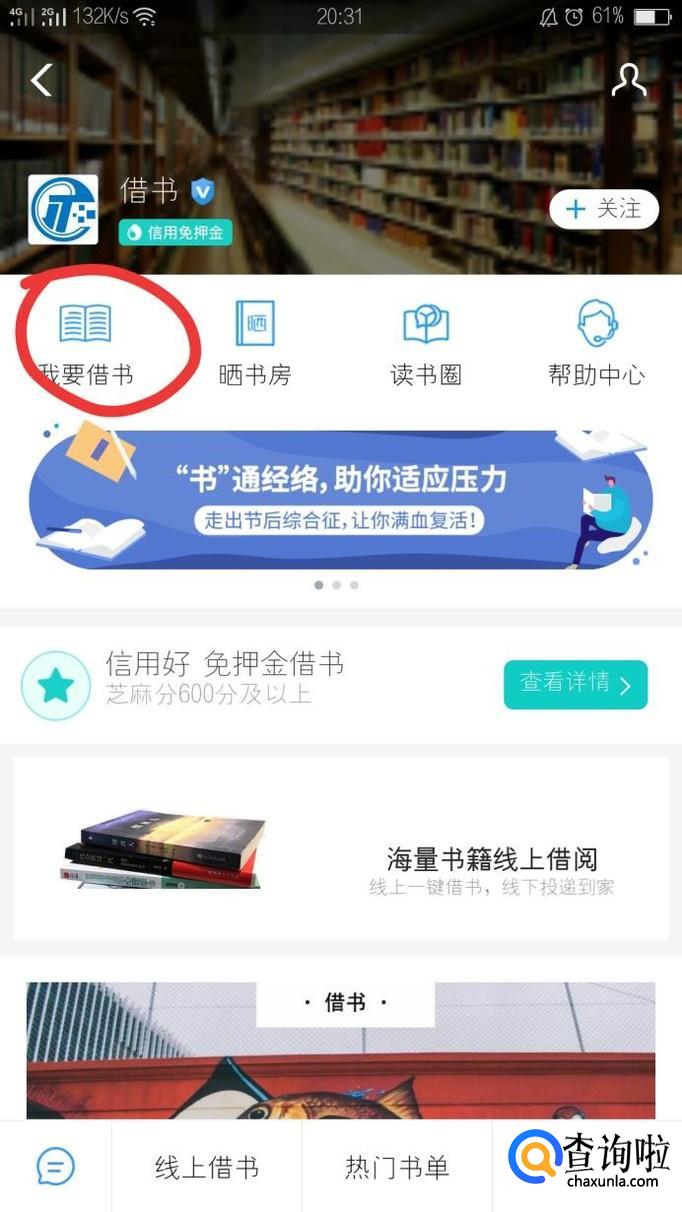Select 线上借书 in the bottom menu
682x1212 pixels.
(x=207, y=1166)
